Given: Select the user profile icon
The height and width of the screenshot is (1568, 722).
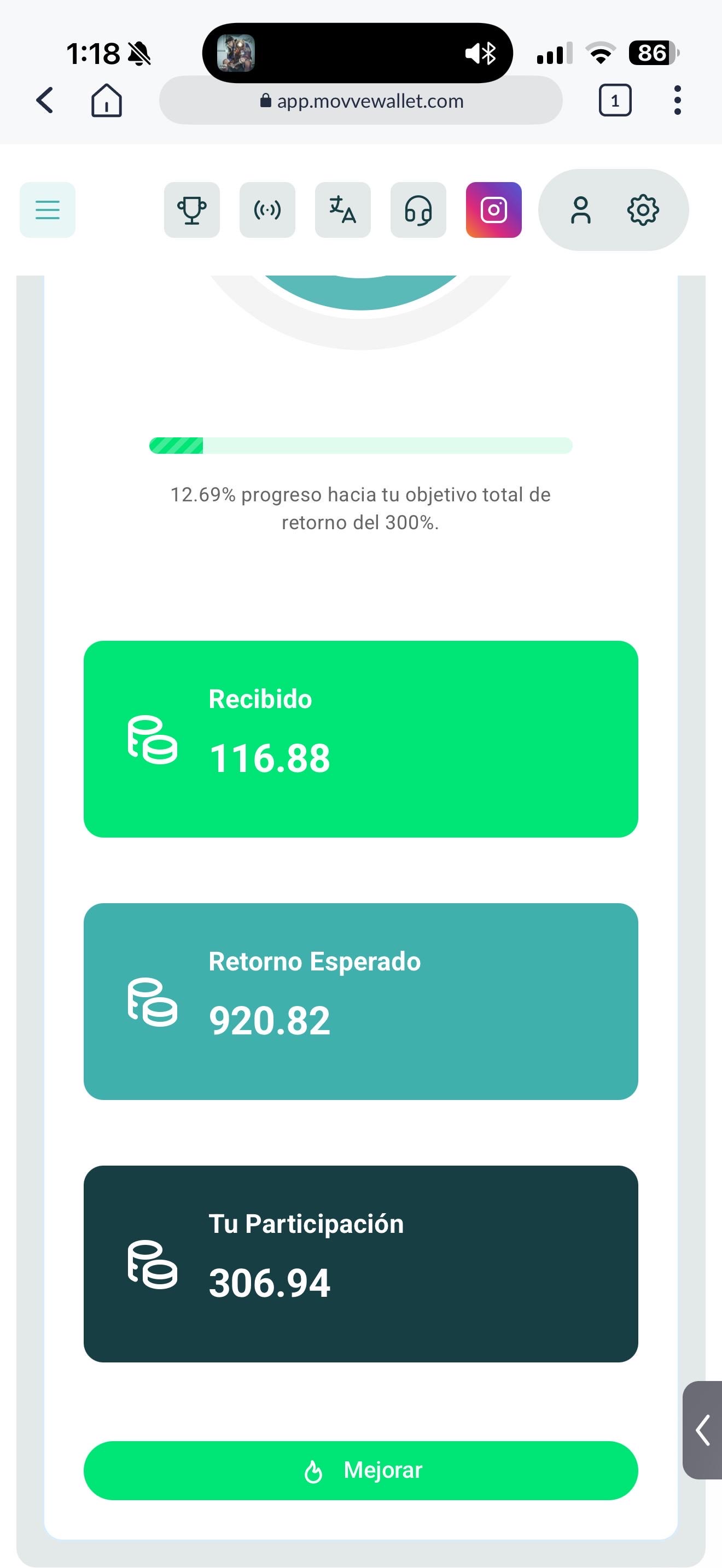Looking at the screenshot, I should (x=581, y=209).
